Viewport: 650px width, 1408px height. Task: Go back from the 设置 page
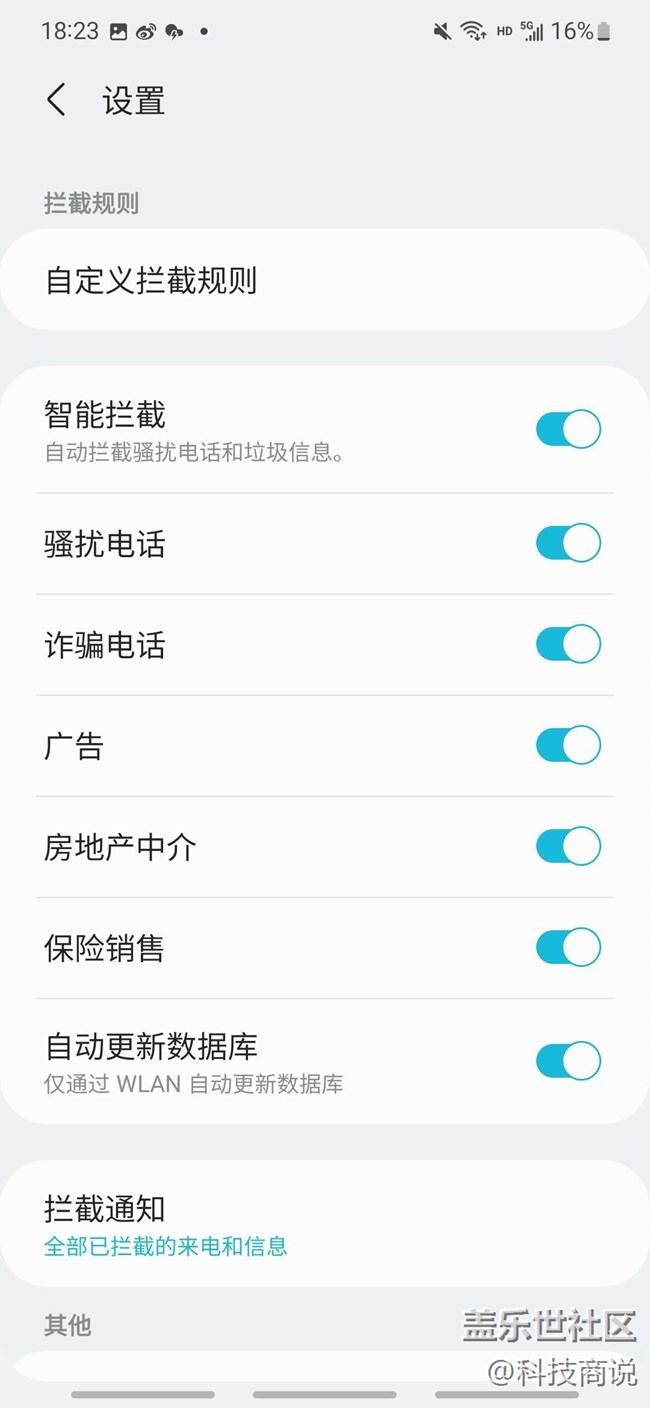click(56, 100)
